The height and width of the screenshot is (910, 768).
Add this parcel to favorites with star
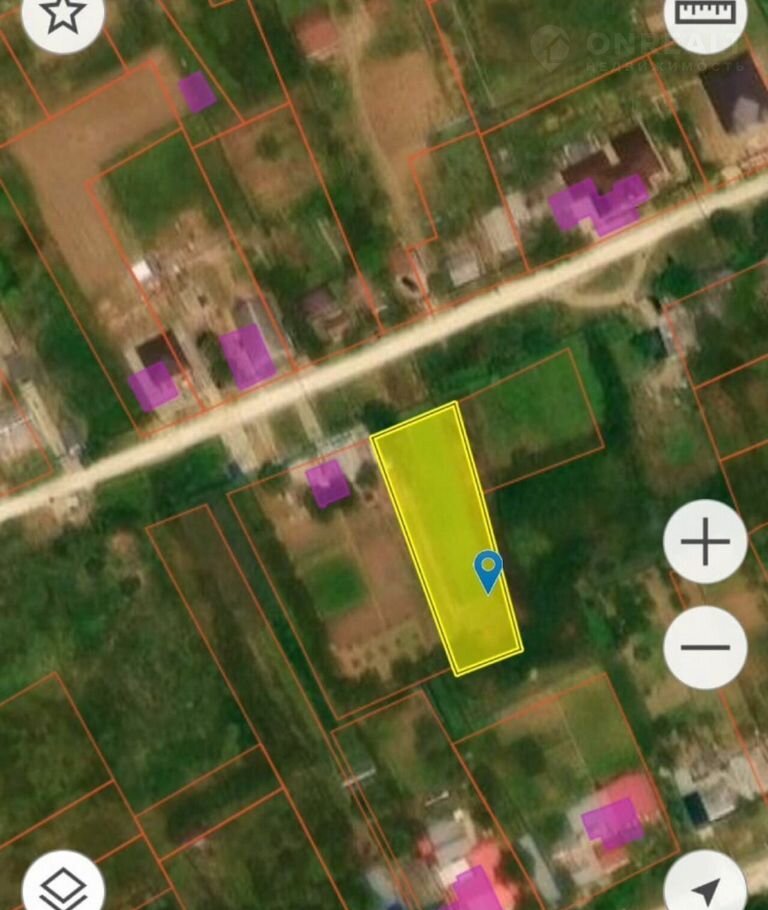click(63, 14)
